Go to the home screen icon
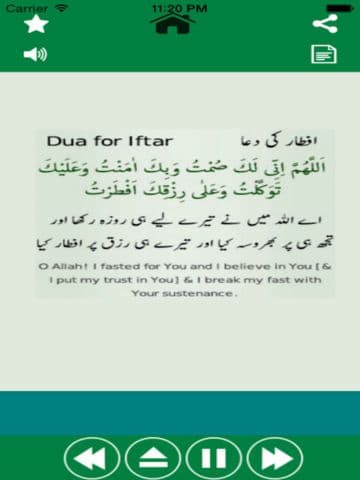 click(x=173, y=23)
